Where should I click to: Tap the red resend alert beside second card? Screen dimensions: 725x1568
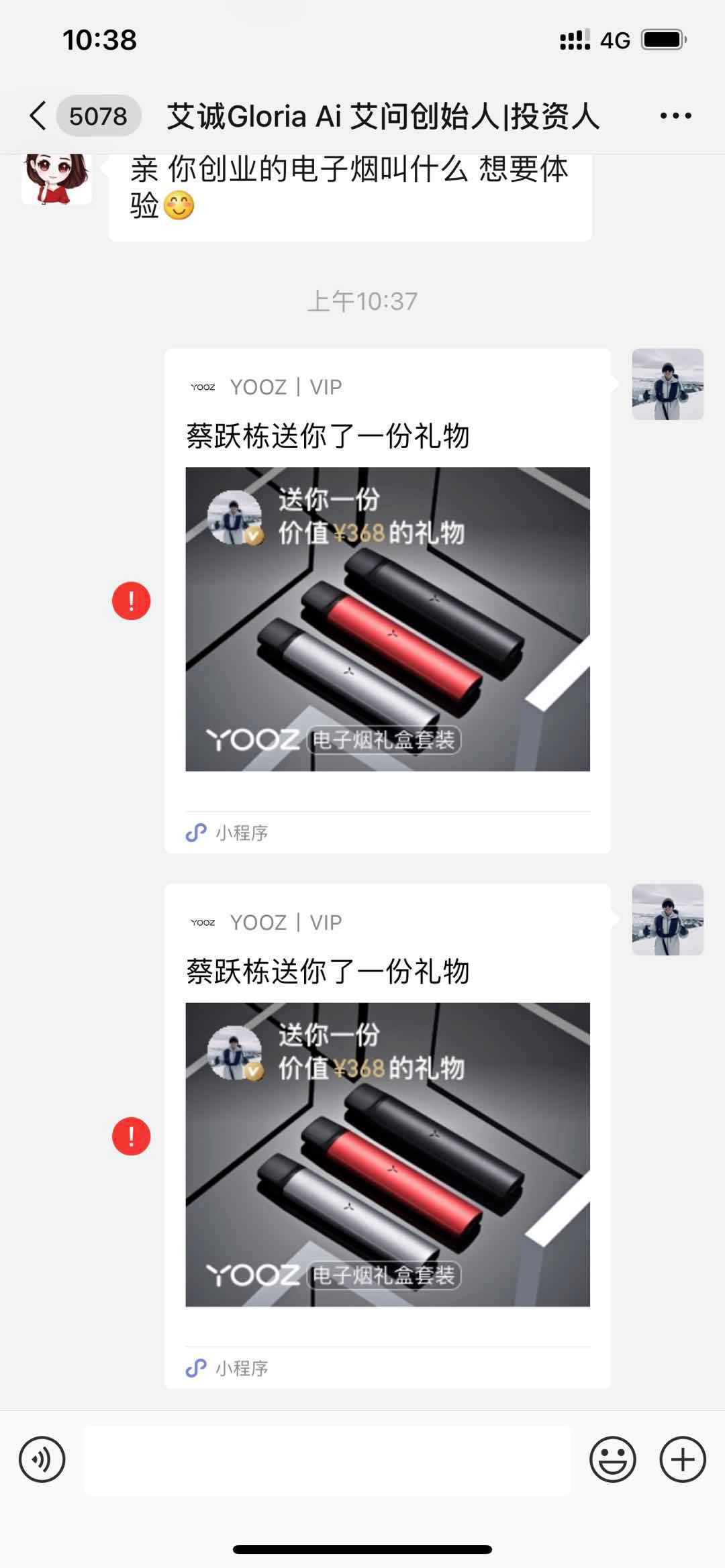click(x=131, y=1136)
